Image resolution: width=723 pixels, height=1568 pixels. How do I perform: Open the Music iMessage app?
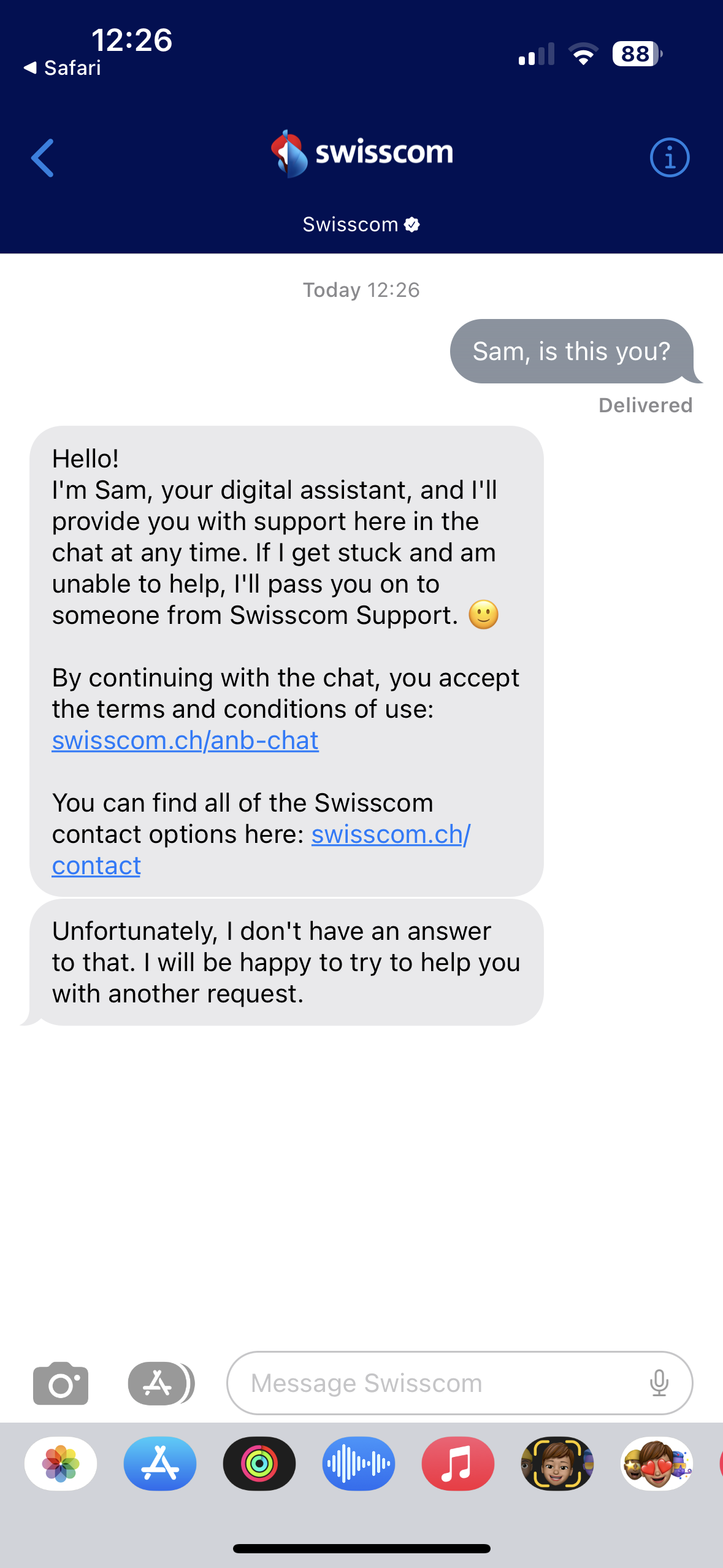click(458, 1464)
